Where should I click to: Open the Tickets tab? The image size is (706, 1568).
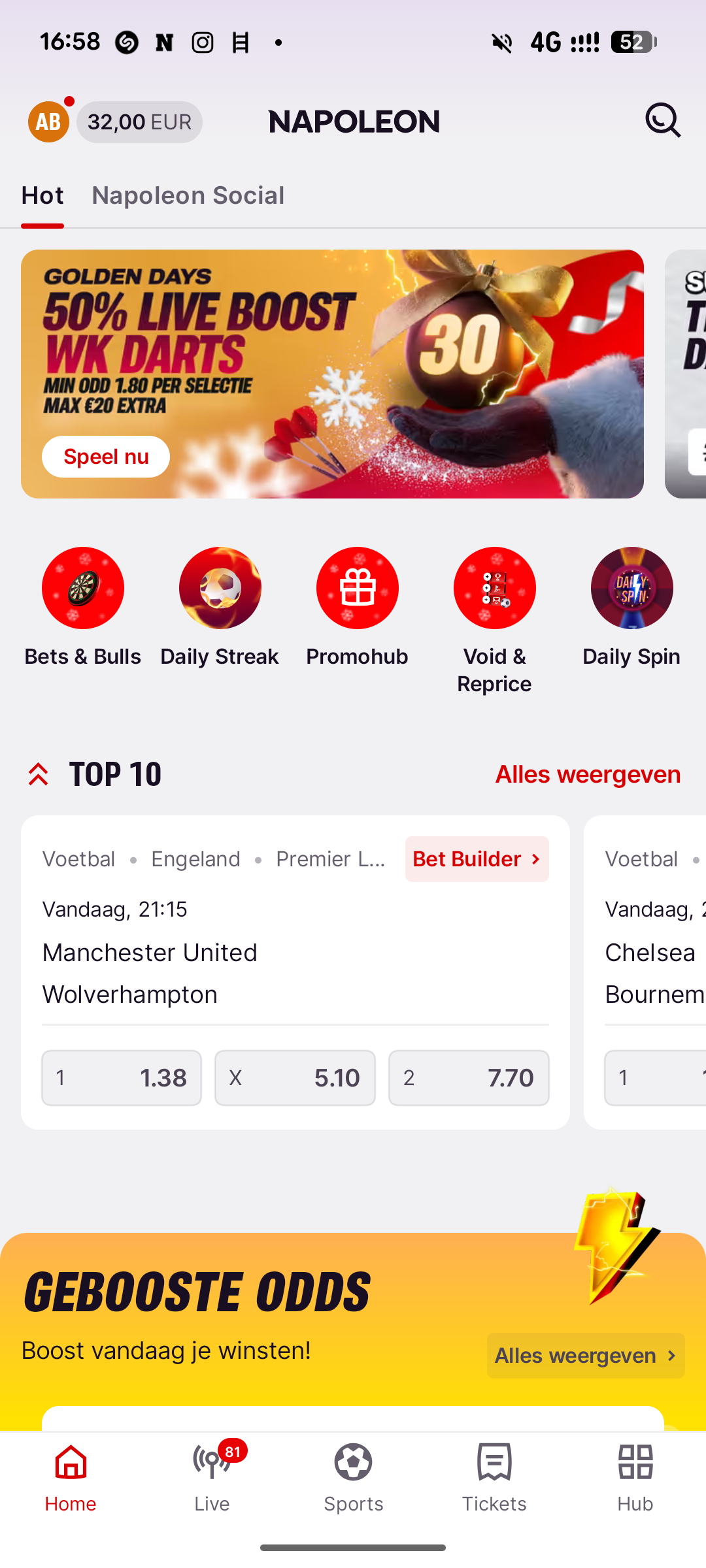[x=494, y=1478]
